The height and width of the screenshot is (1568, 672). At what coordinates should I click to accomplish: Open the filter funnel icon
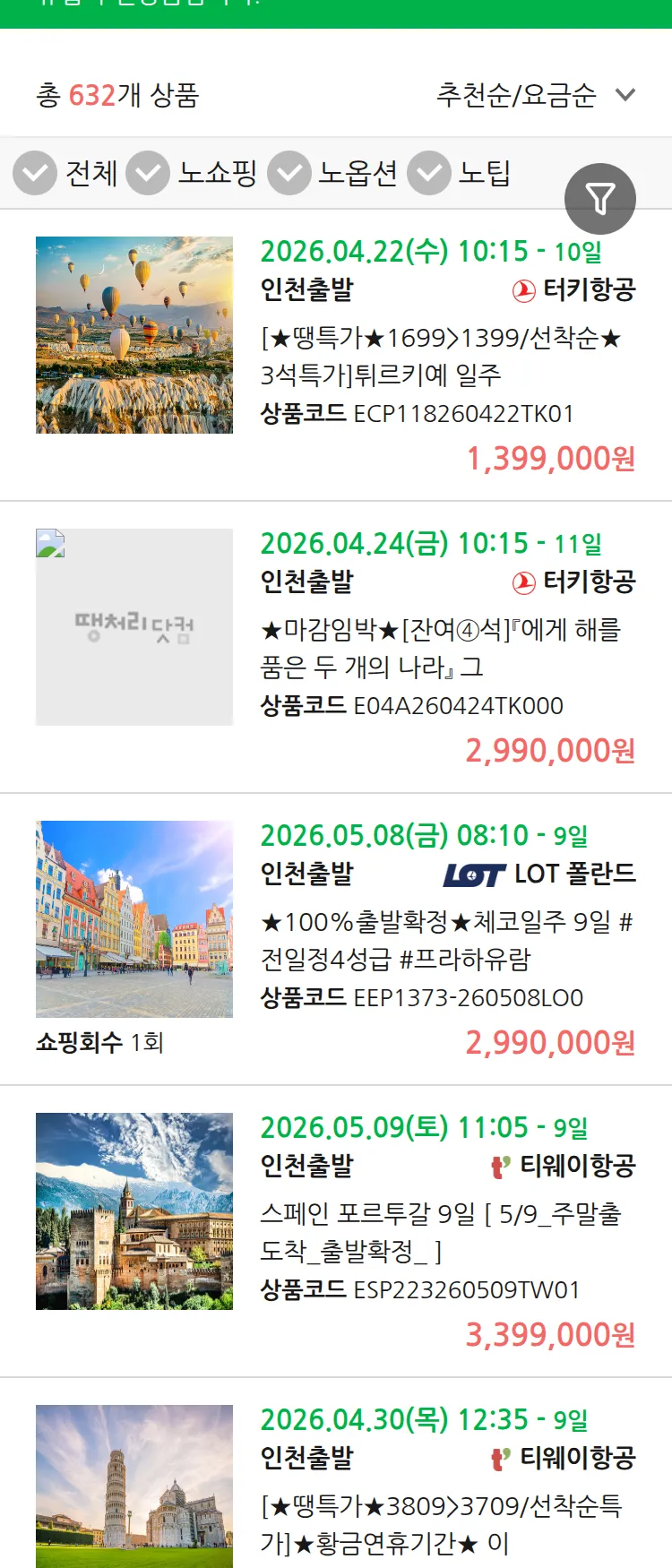pos(600,198)
